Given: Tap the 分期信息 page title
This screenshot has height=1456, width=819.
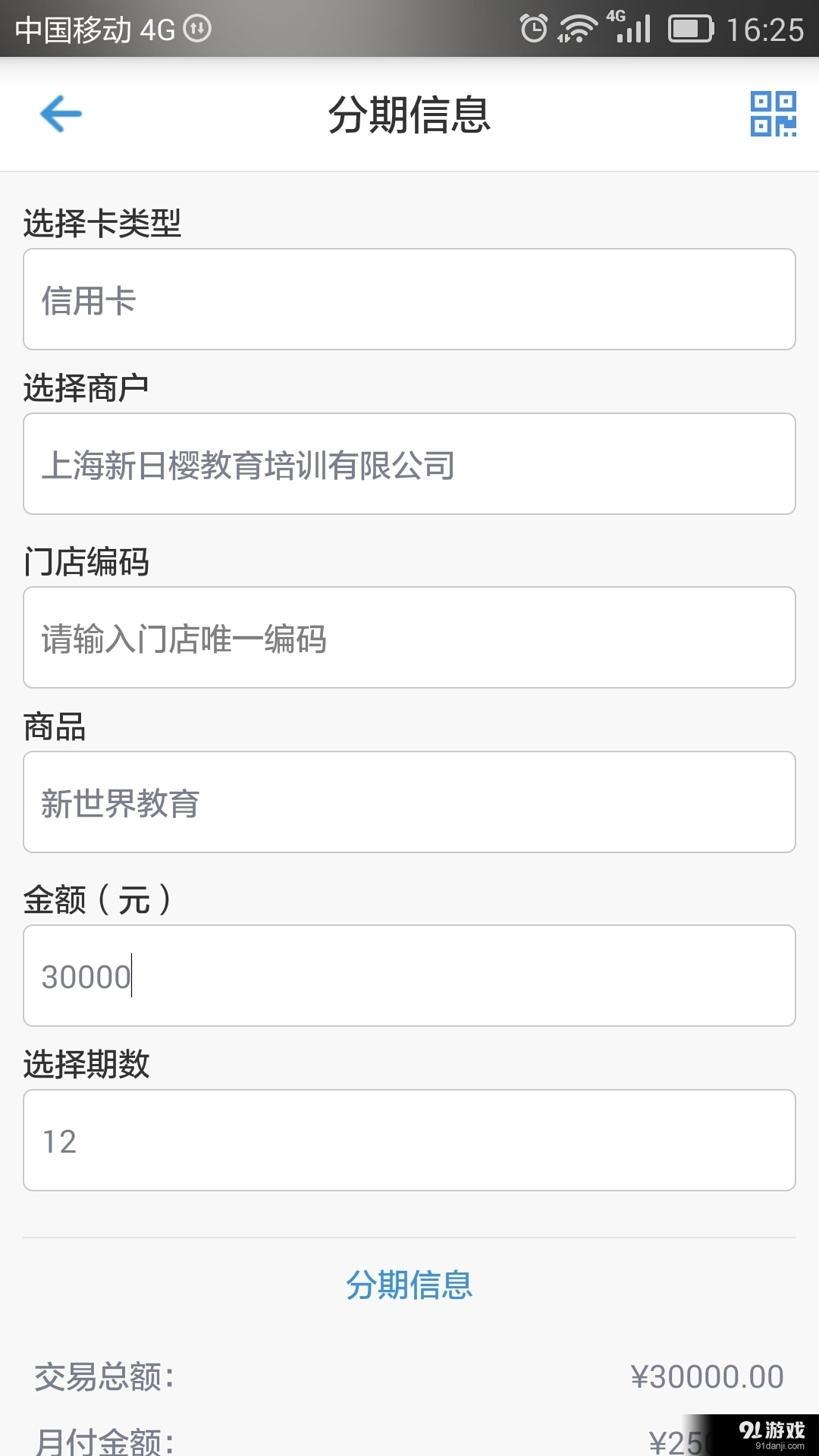Looking at the screenshot, I should click(409, 115).
